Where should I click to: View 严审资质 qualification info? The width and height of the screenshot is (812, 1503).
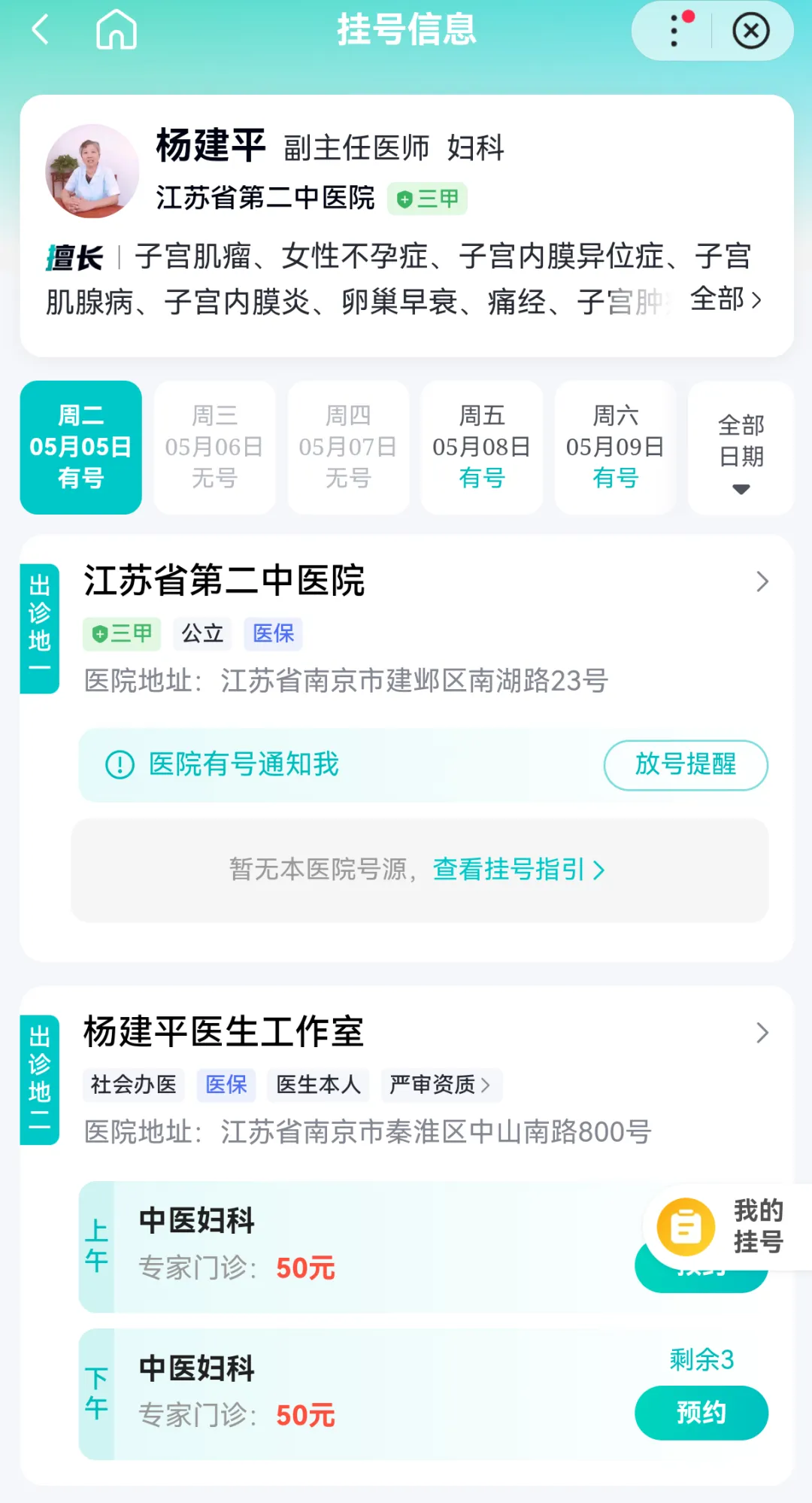click(x=441, y=1085)
